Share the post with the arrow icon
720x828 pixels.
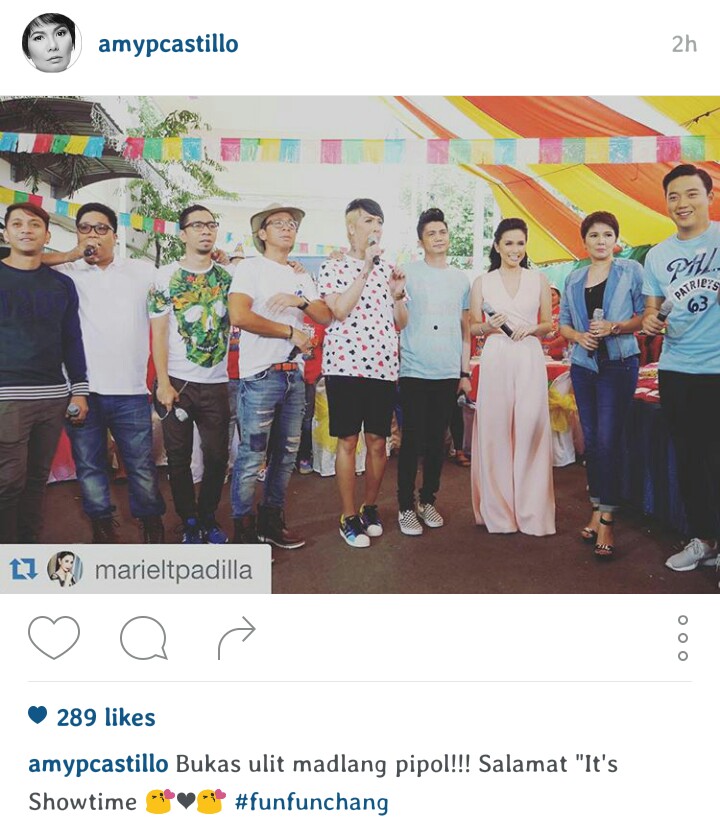pos(236,637)
